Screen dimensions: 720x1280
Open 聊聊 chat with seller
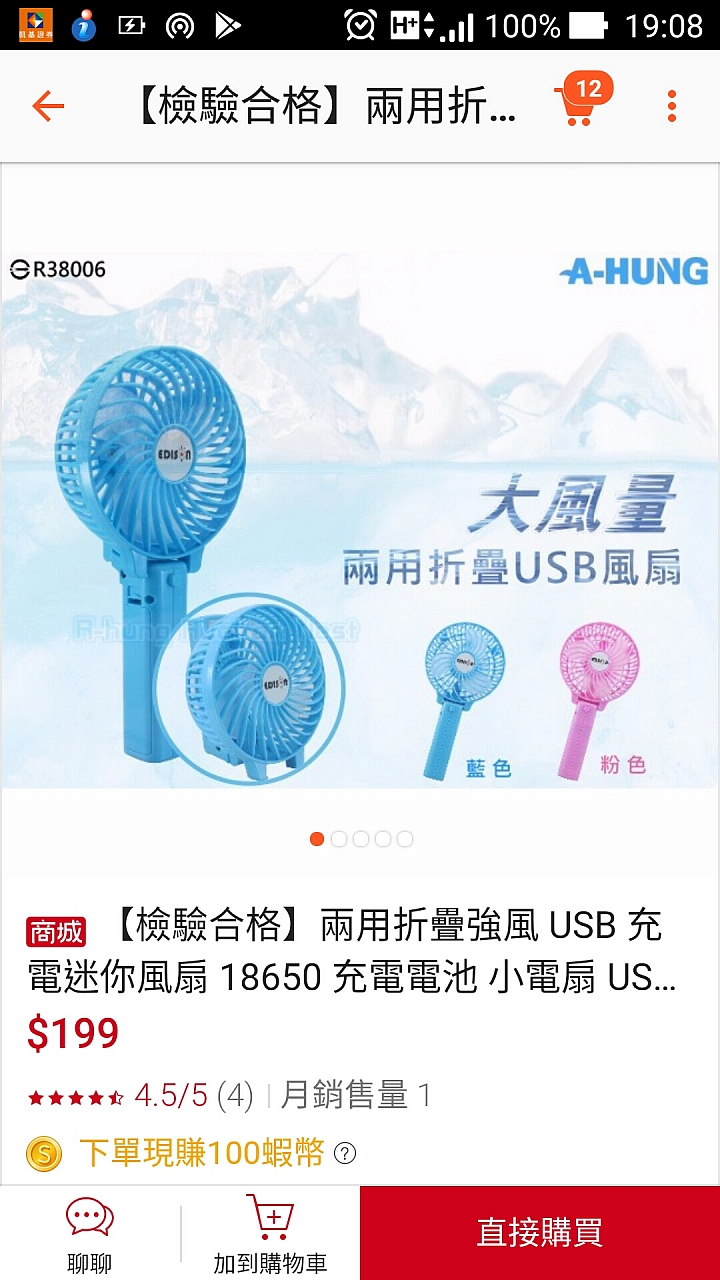tap(90, 1234)
